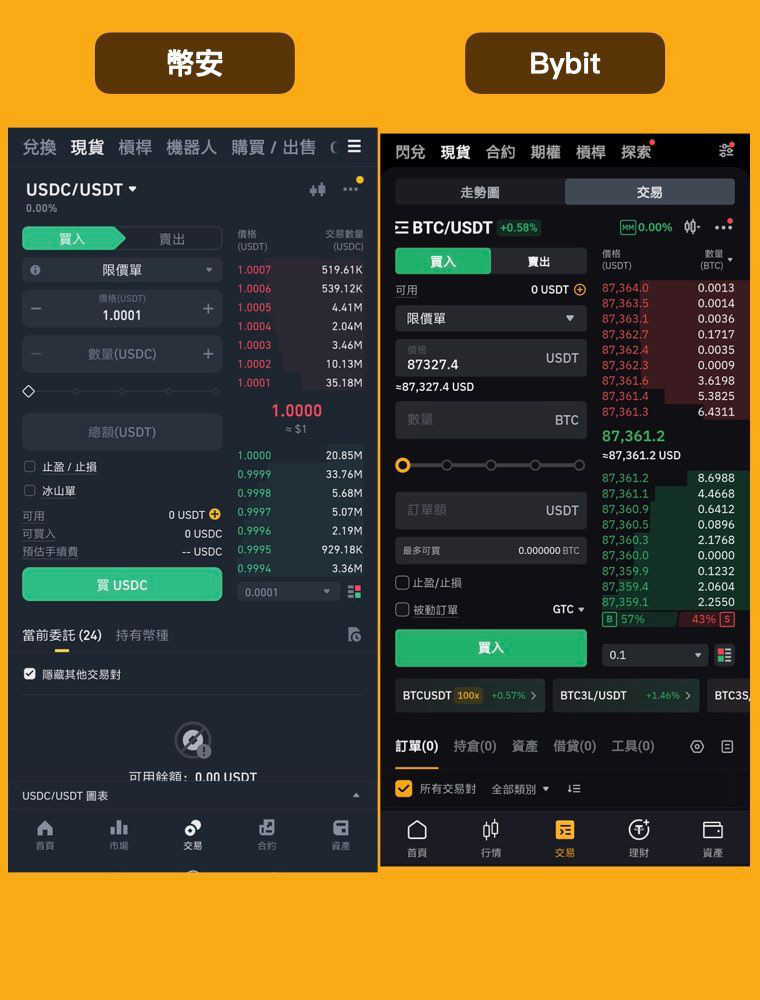Check the 冰山單 iceberg order checkbox
Viewport: 760px width, 1000px height.
pyautogui.click(x=32, y=491)
